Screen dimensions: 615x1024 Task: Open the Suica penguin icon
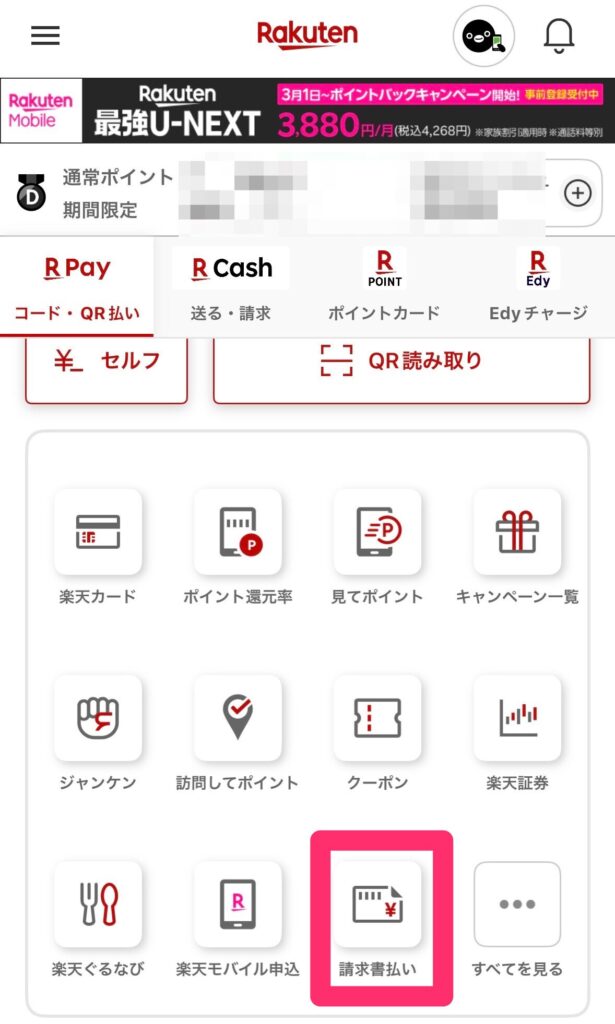coord(484,36)
